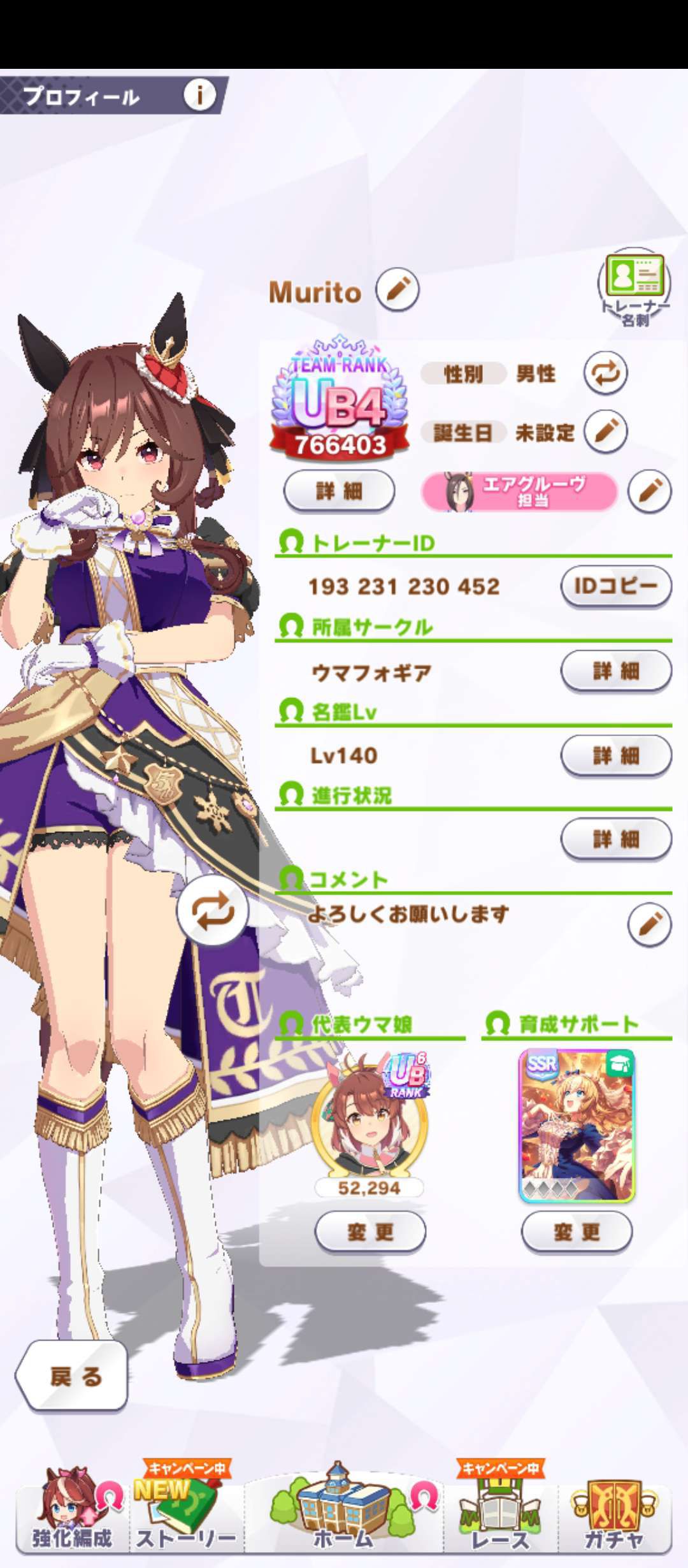The width and height of the screenshot is (688, 1568).
Task: Open the トレーナー名刺 trainer card
Action: 634,287
